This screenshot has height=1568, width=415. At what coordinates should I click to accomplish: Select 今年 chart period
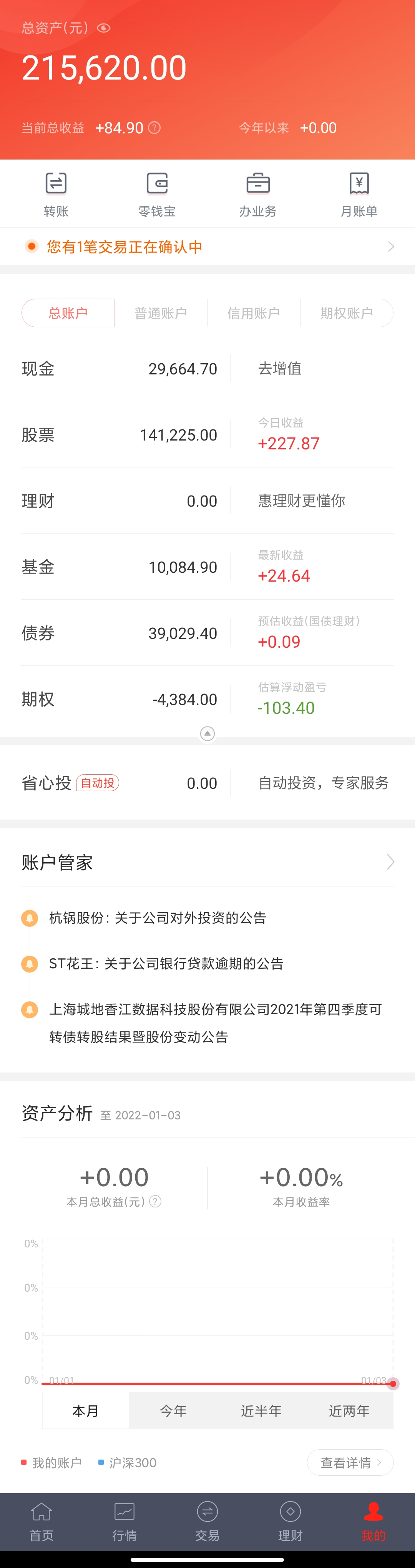coord(173,1410)
